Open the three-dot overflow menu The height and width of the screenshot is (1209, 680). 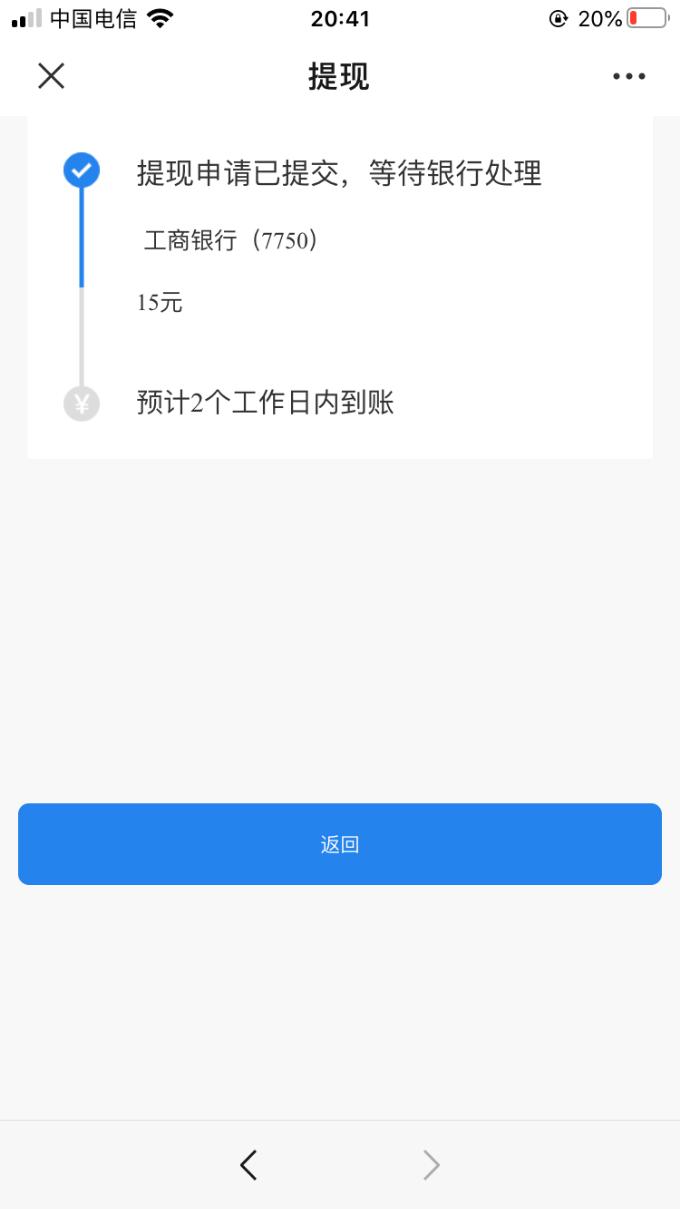tap(629, 76)
